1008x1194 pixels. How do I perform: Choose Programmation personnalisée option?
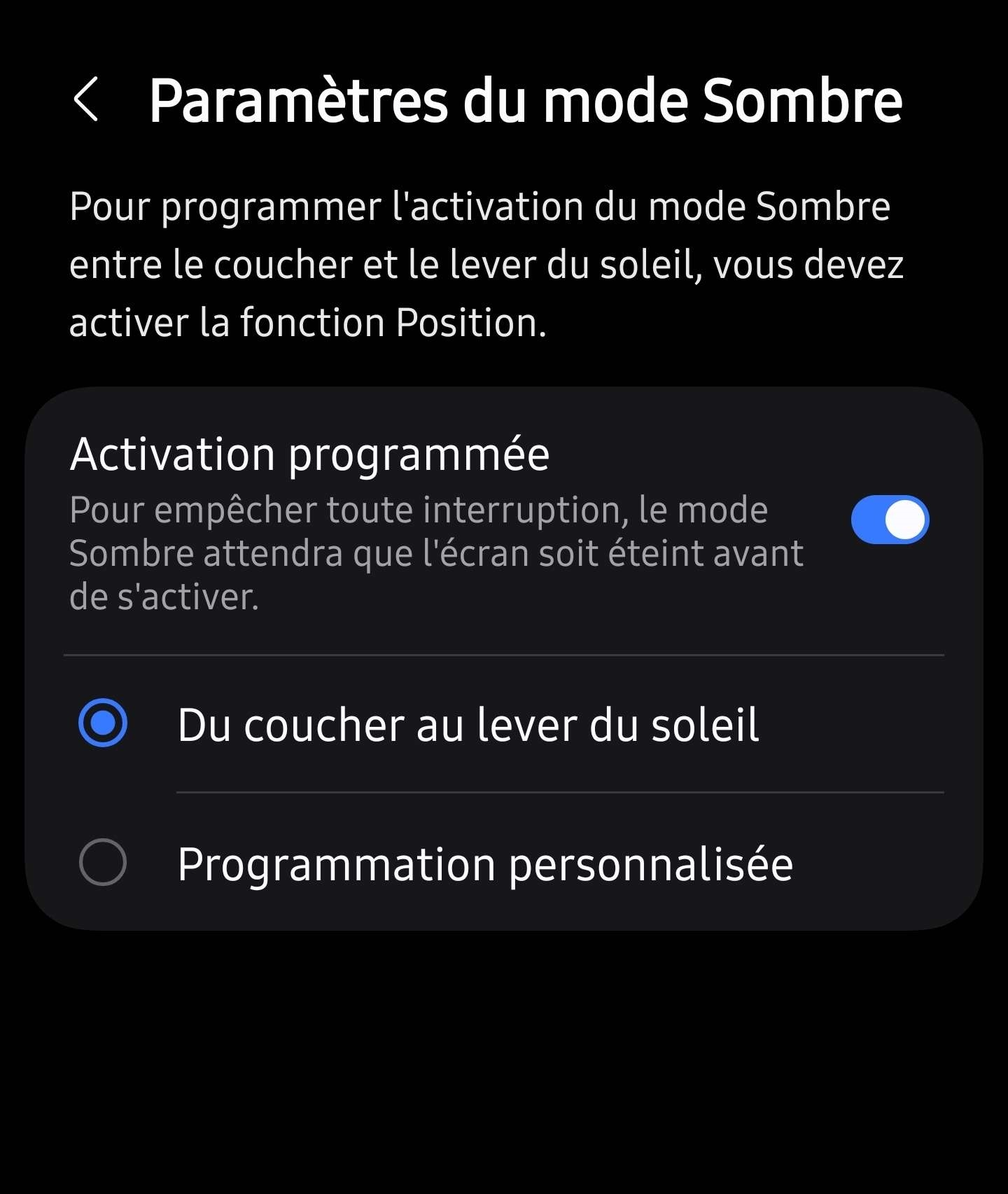[103, 863]
